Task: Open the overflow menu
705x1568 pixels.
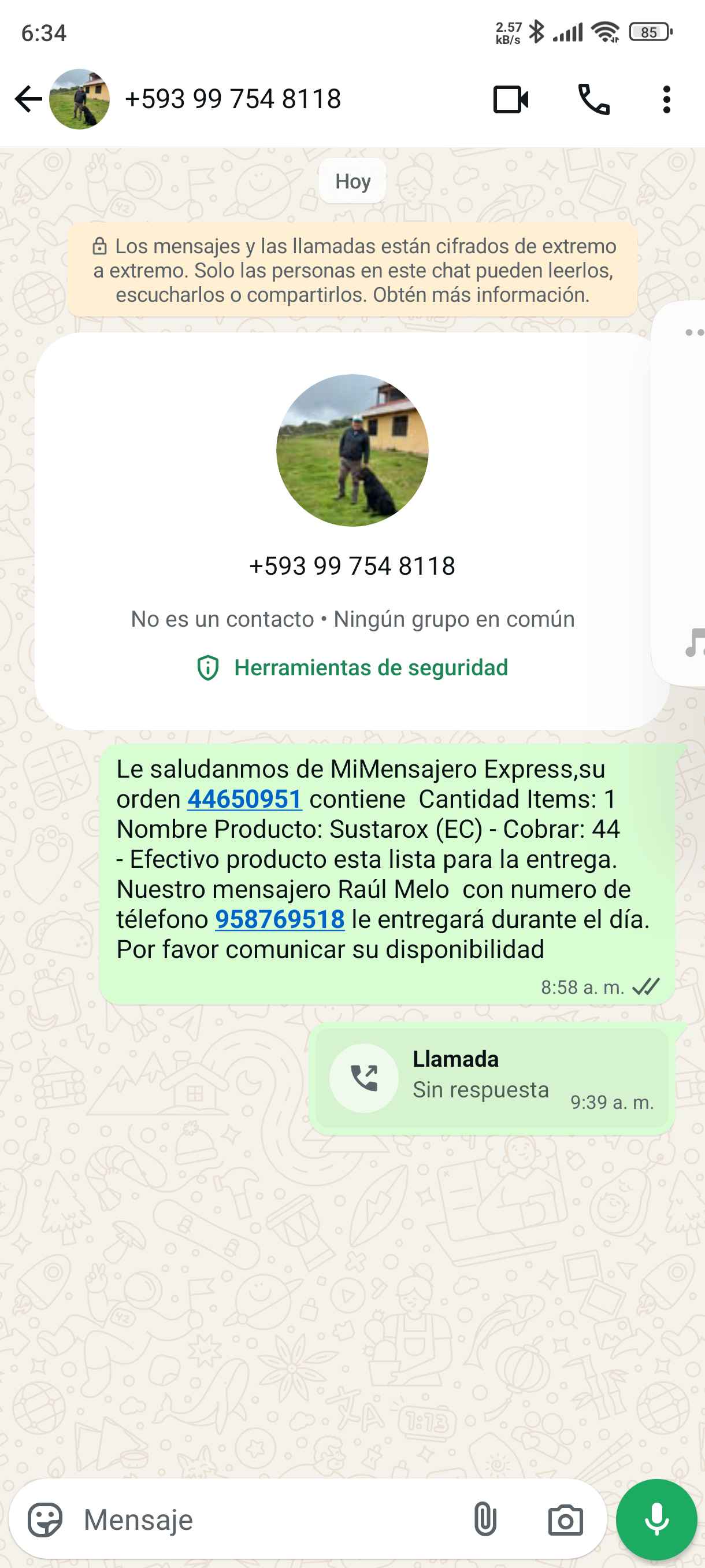Action: click(667, 99)
